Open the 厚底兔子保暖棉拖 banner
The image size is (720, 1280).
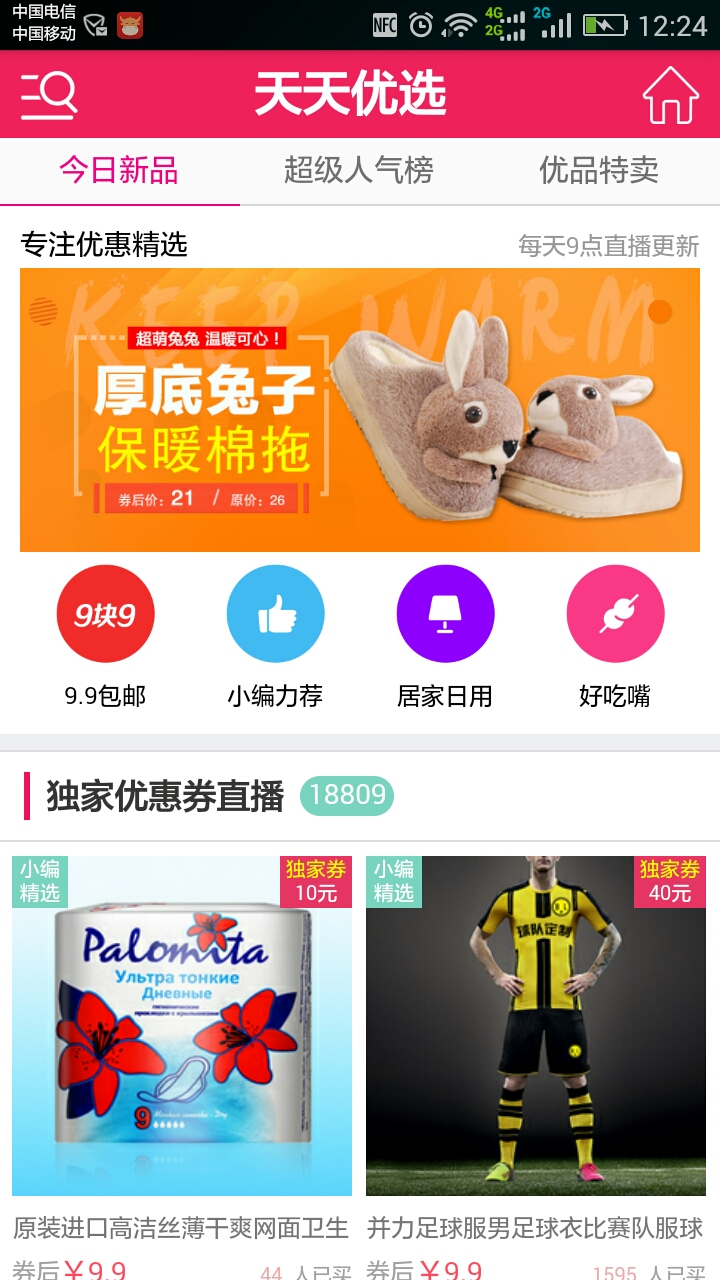360,410
